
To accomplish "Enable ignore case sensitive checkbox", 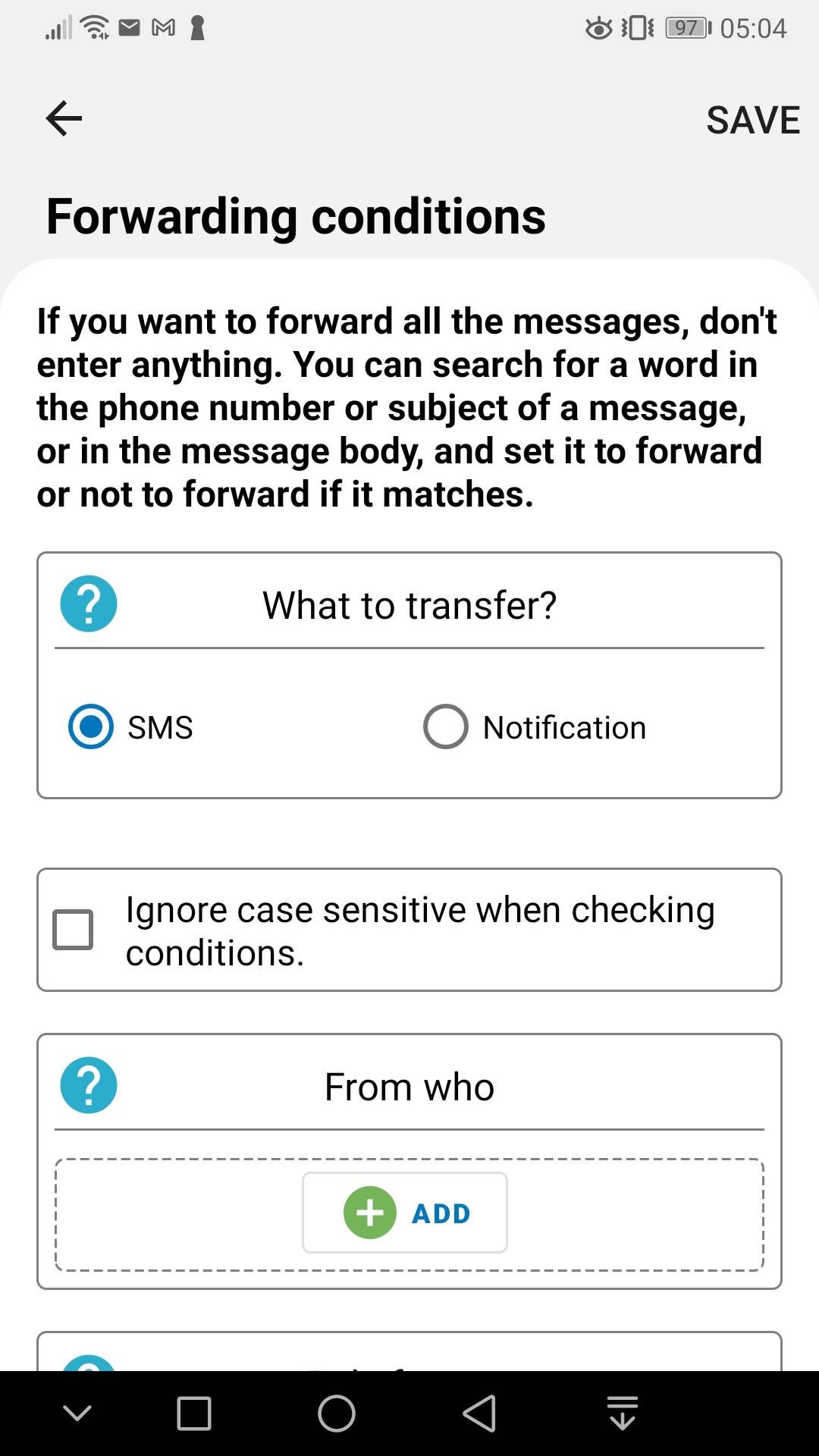I will pos(73,930).
